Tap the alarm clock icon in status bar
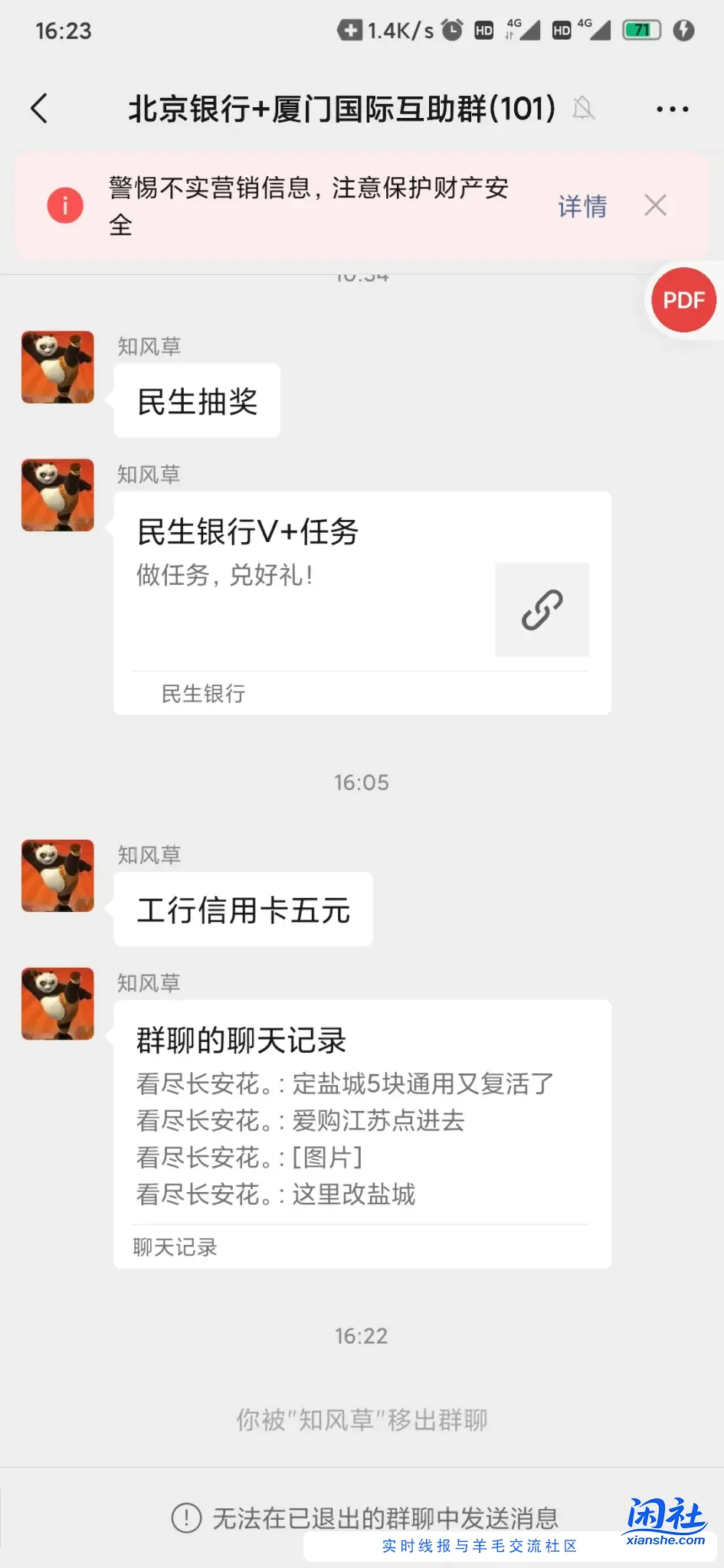The height and width of the screenshot is (1568, 724). (x=451, y=30)
